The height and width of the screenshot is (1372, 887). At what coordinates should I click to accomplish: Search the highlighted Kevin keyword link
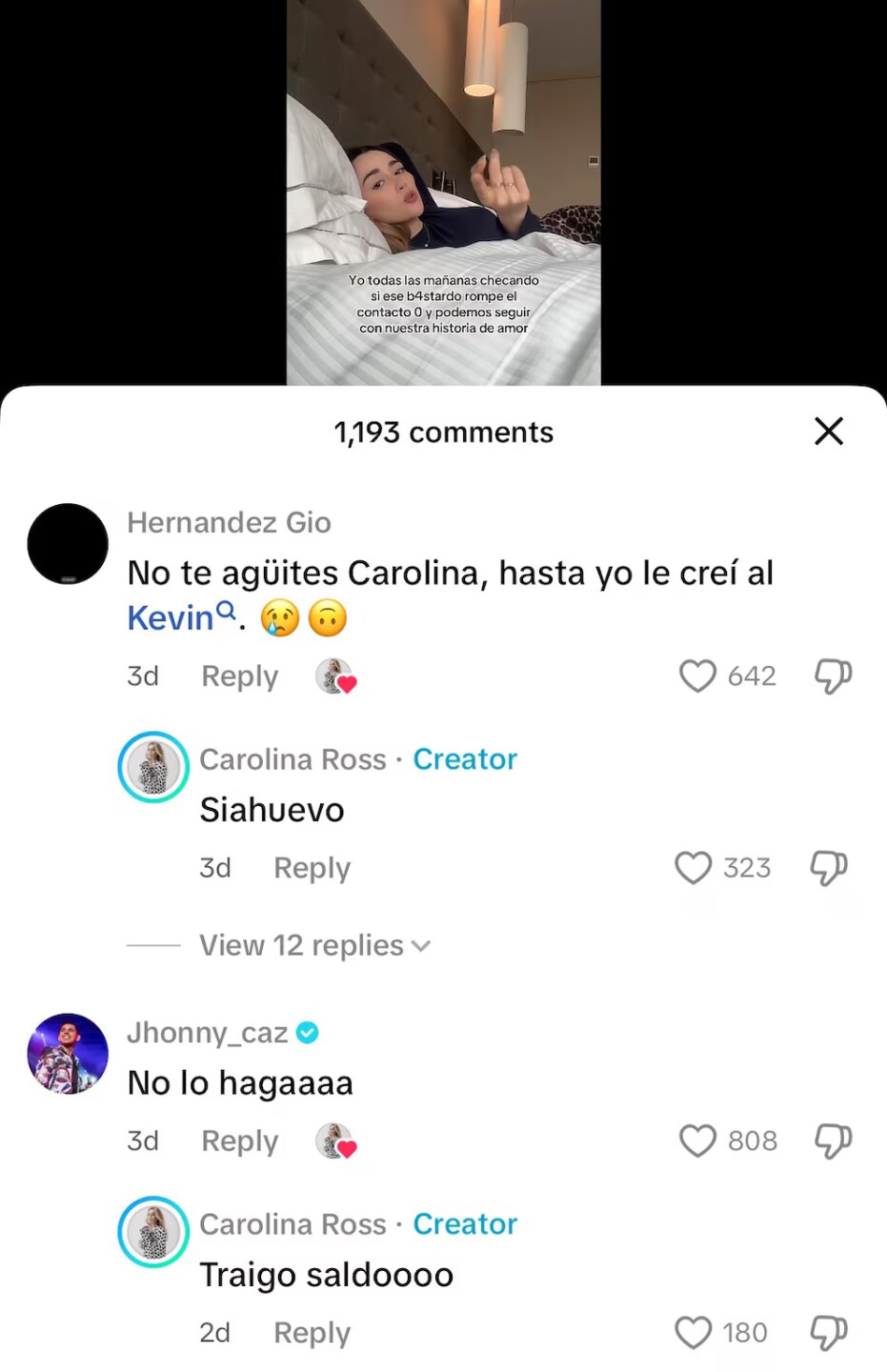[181, 617]
